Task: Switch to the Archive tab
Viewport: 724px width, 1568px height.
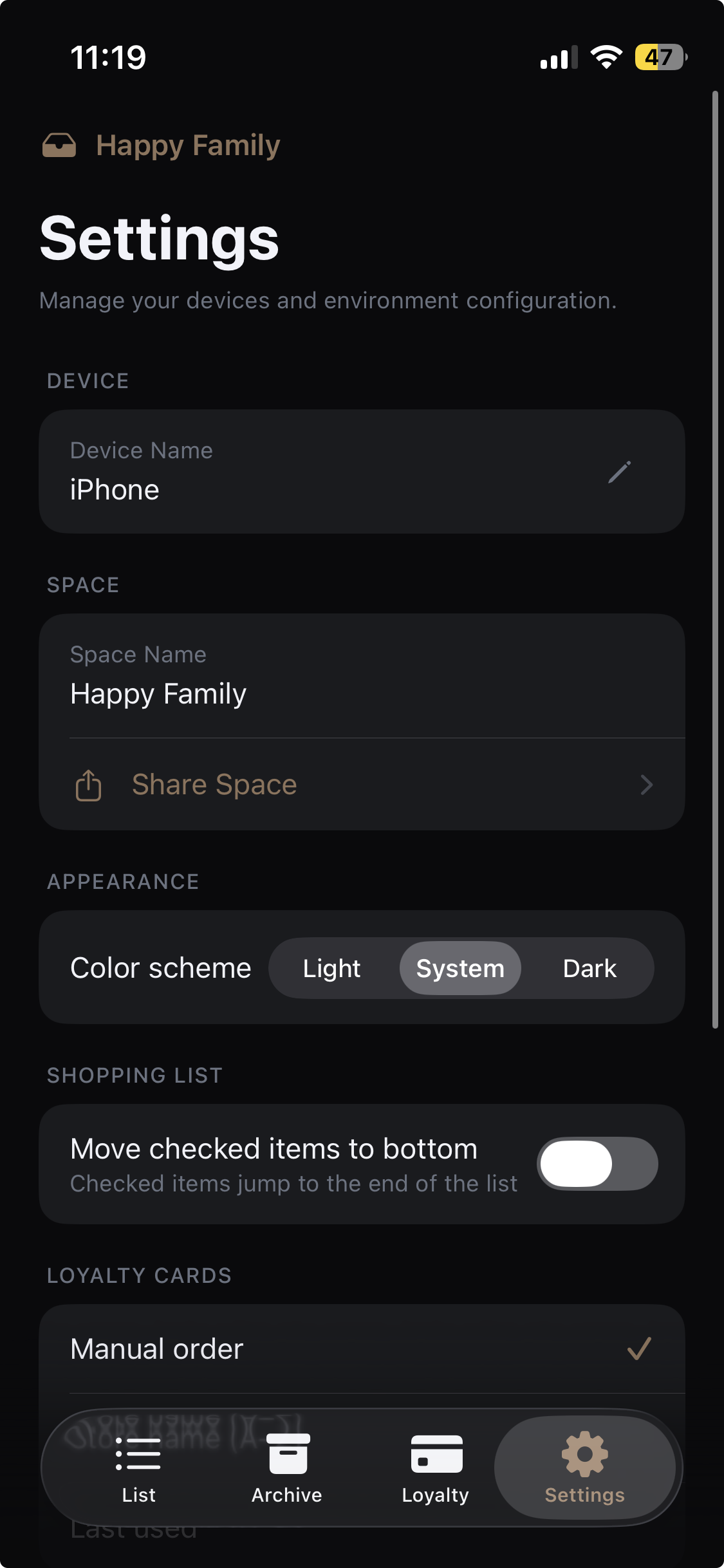Action: pos(287,1468)
